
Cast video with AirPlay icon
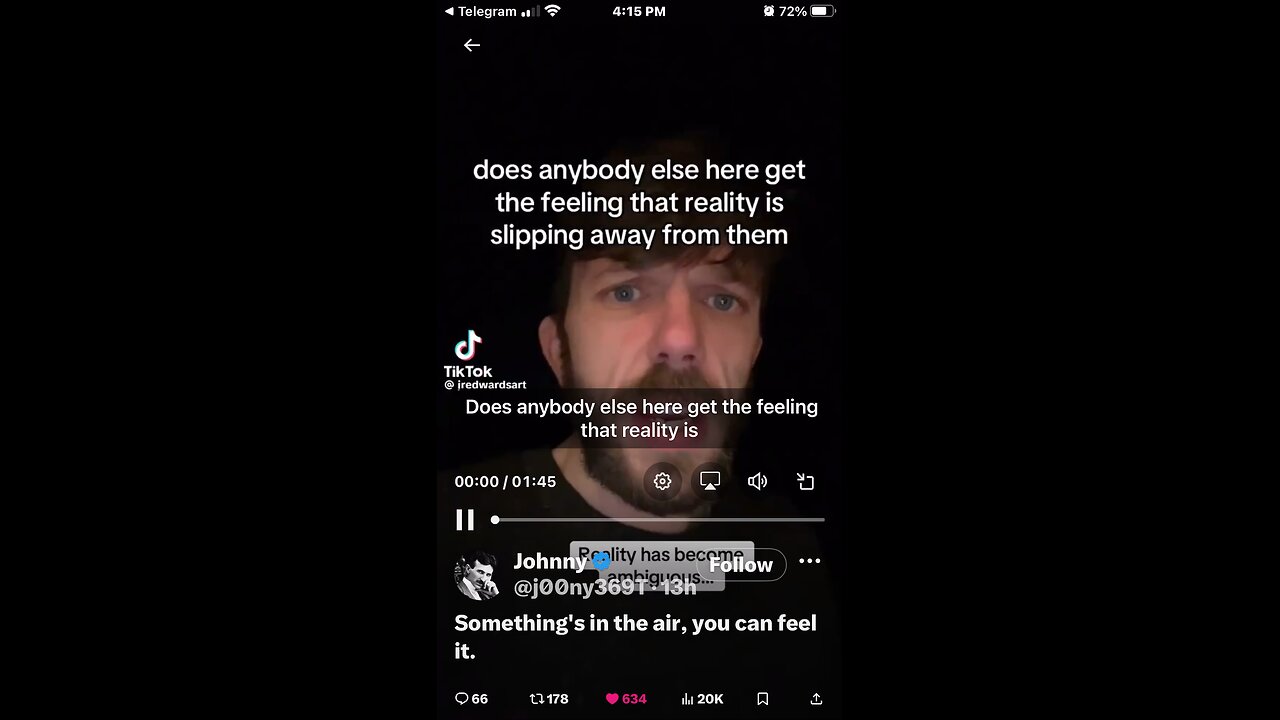[x=710, y=481]
